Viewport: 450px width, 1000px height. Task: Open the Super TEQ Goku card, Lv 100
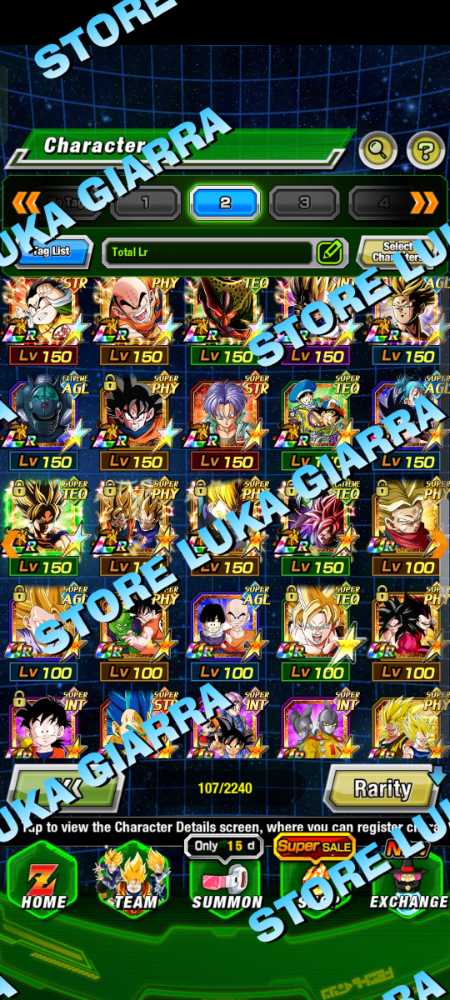pos(316,631)
